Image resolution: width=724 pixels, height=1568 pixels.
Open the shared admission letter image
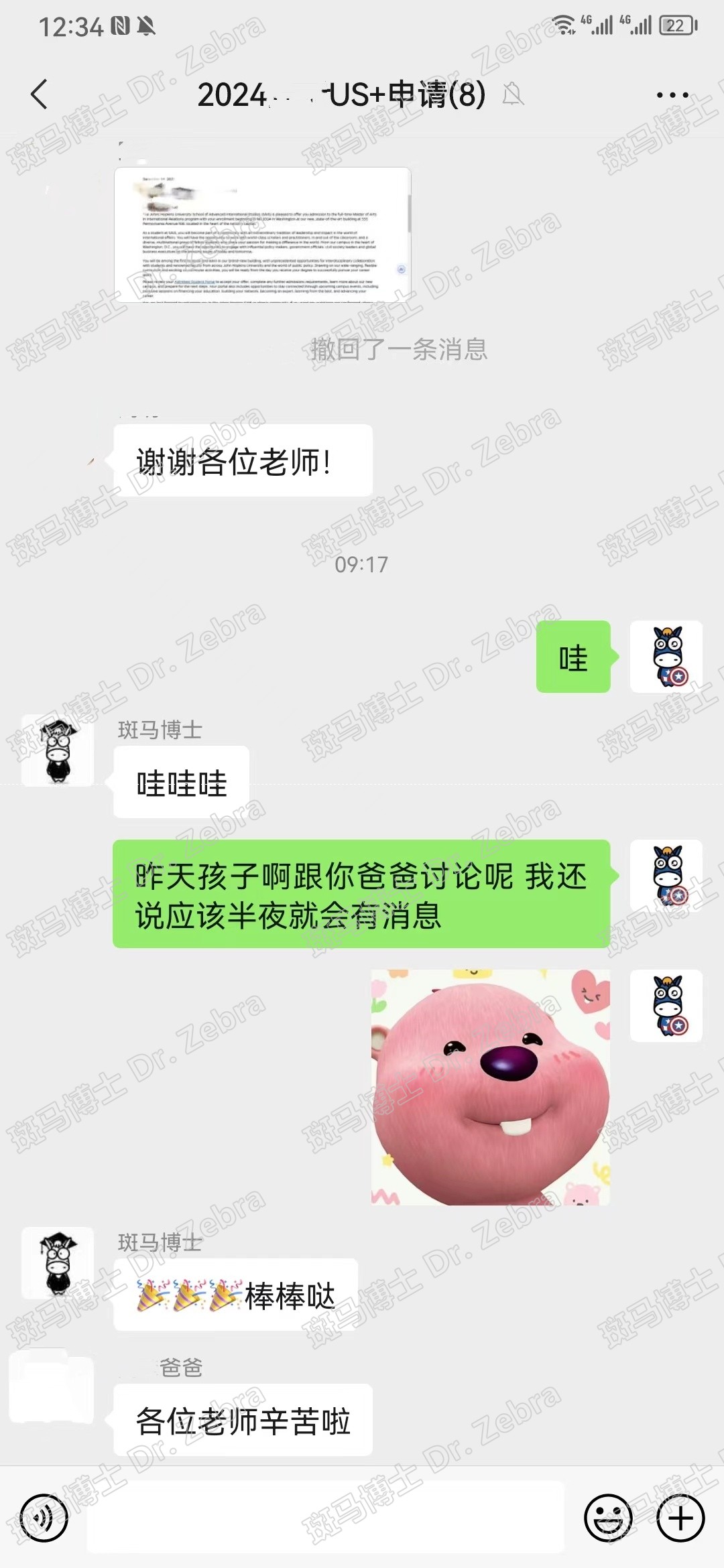262,235
